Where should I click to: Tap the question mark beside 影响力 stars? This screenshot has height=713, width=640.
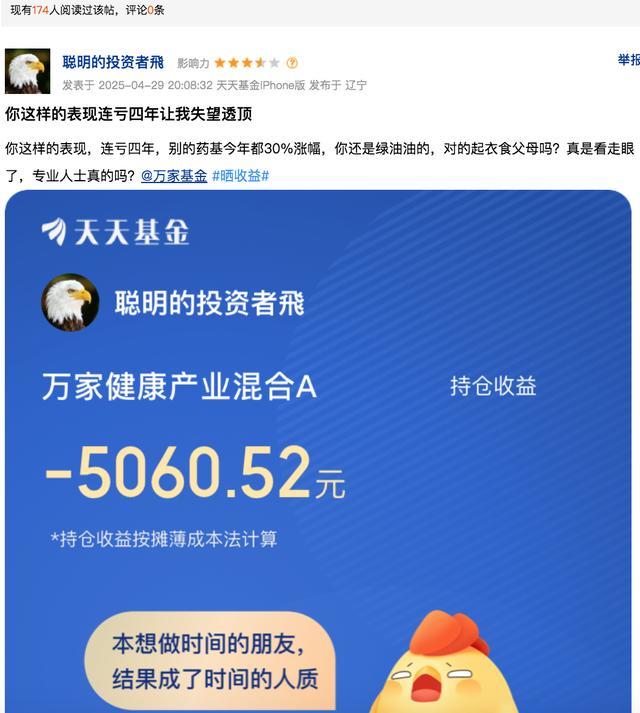[x=292, y=63]
